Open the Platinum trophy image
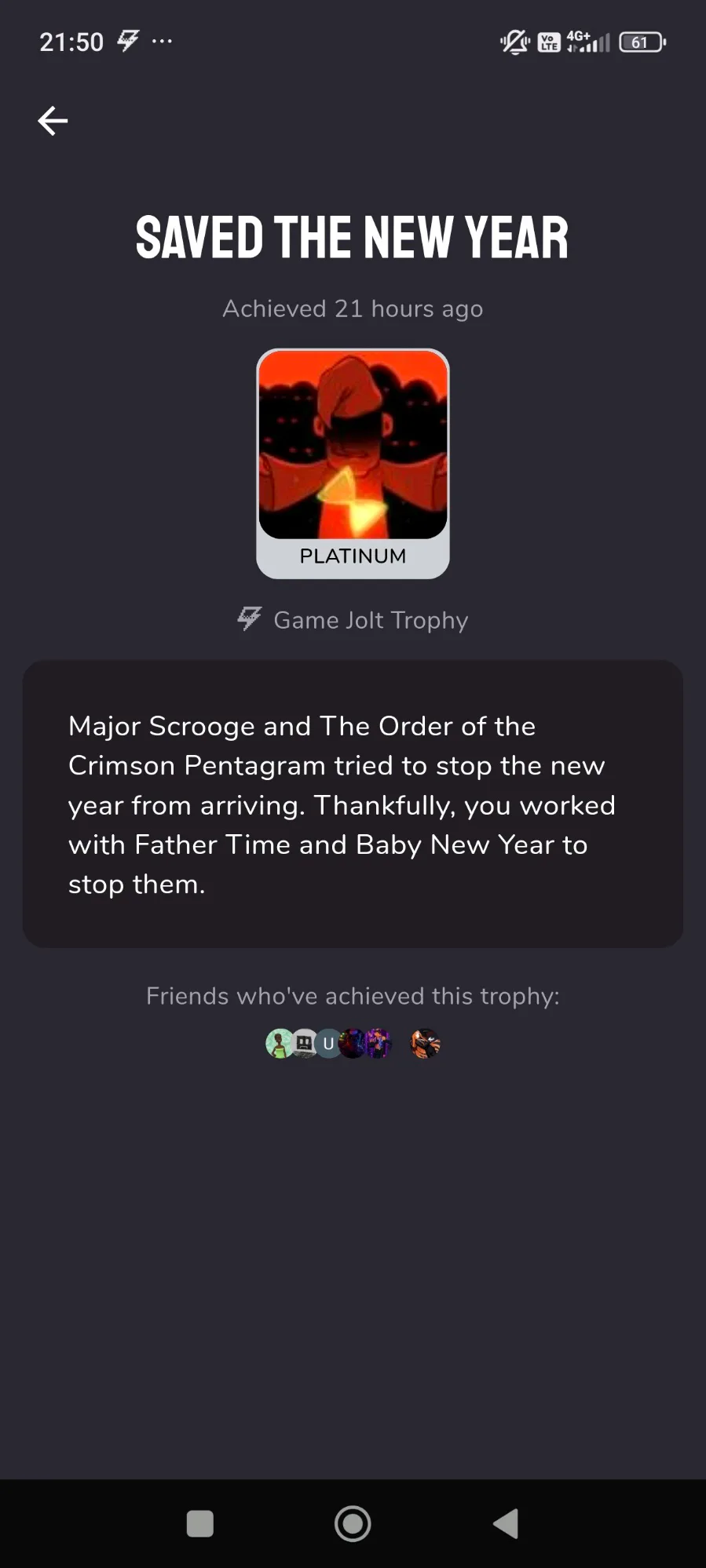The image size is (706, 1568). (x=353, y=445)
